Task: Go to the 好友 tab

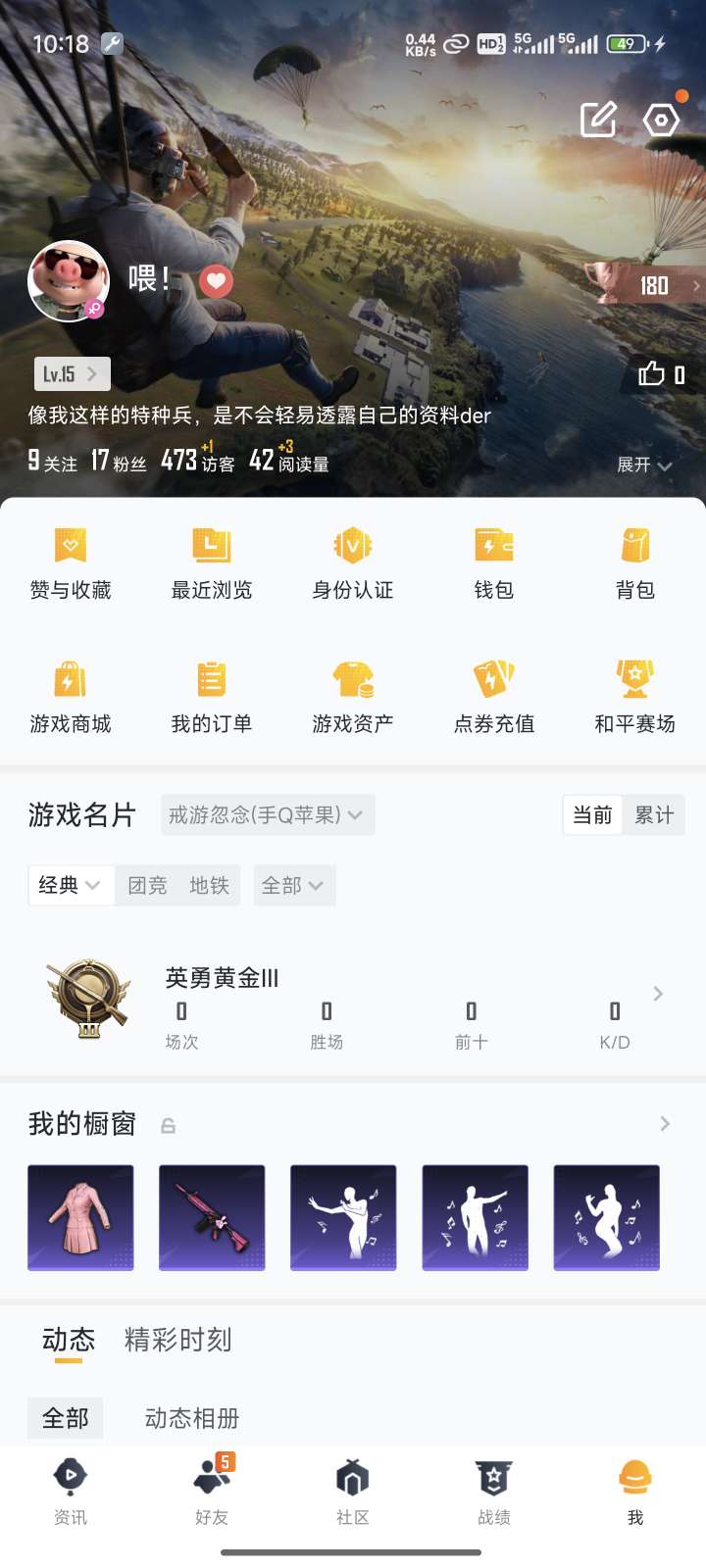Action: point(212,1490)
